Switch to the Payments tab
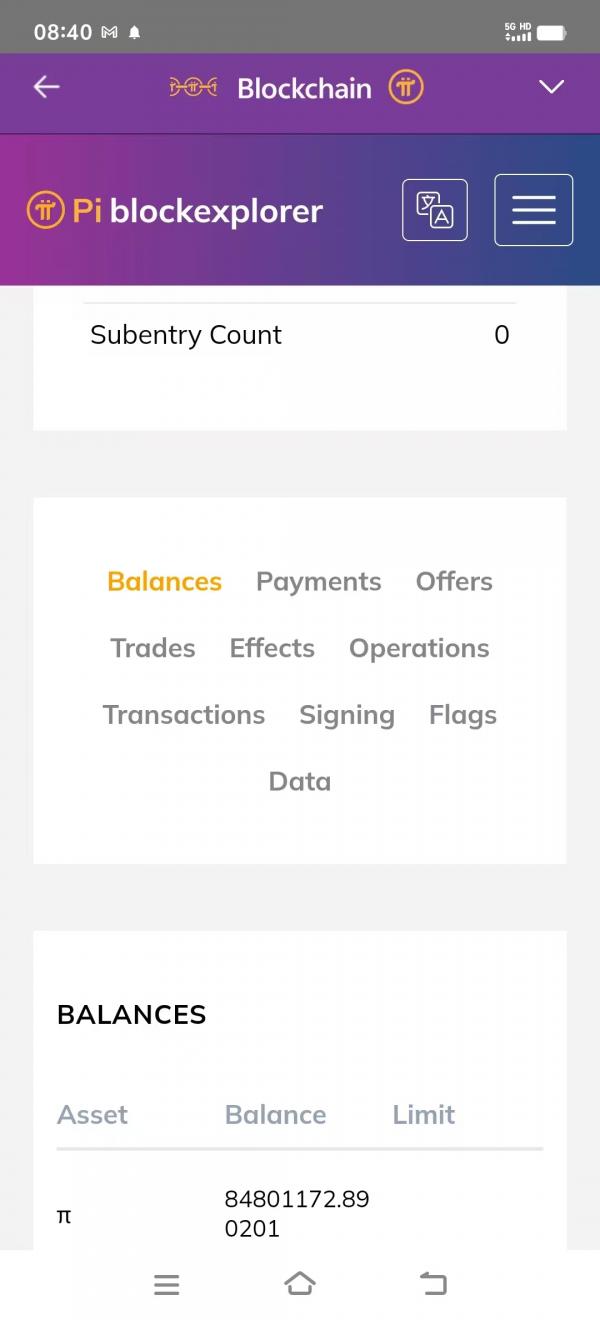The width and height of the screenshot is (600, 1320). (x=319, y=582)
